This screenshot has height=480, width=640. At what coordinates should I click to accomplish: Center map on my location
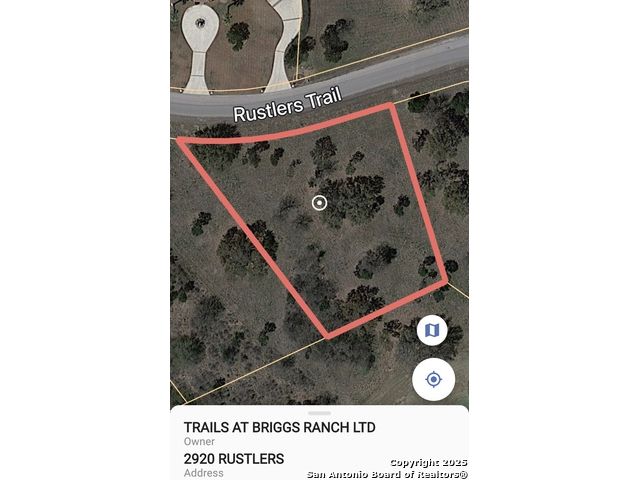[x=433, y=380]
